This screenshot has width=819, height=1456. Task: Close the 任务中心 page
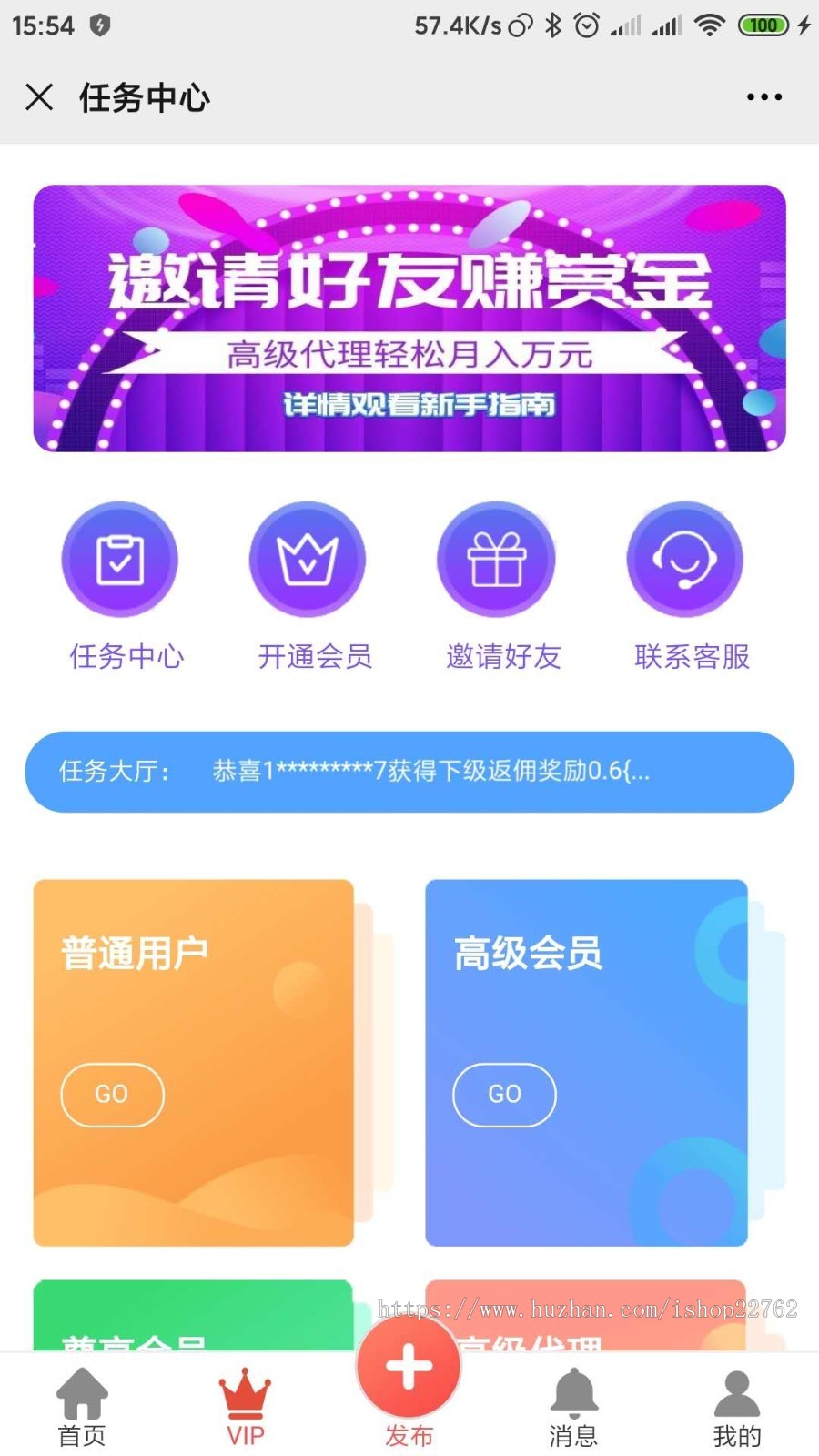[39, 96]
